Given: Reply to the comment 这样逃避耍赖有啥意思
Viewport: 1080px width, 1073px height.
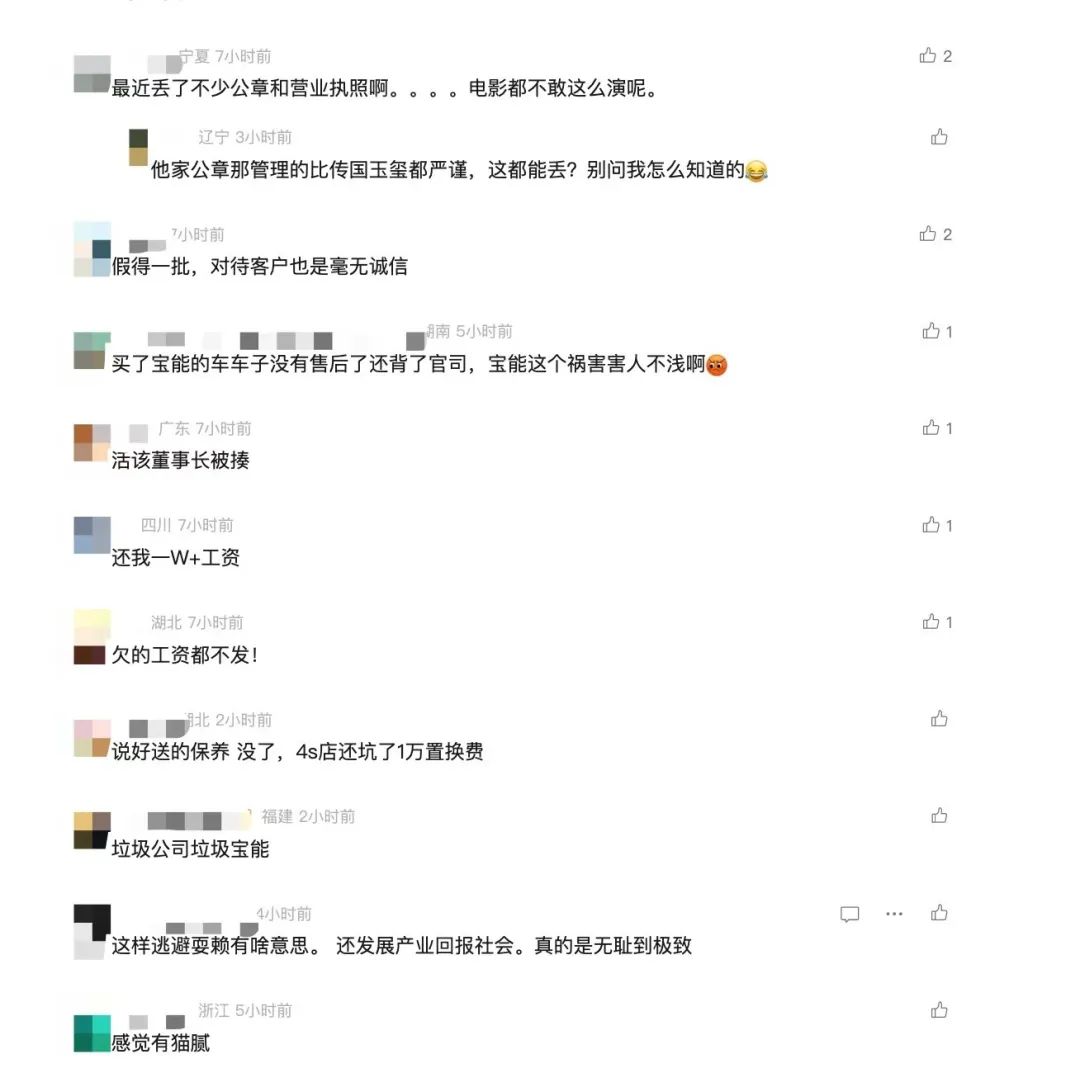Looking at the screenshot, I should [x=850, y=914].
